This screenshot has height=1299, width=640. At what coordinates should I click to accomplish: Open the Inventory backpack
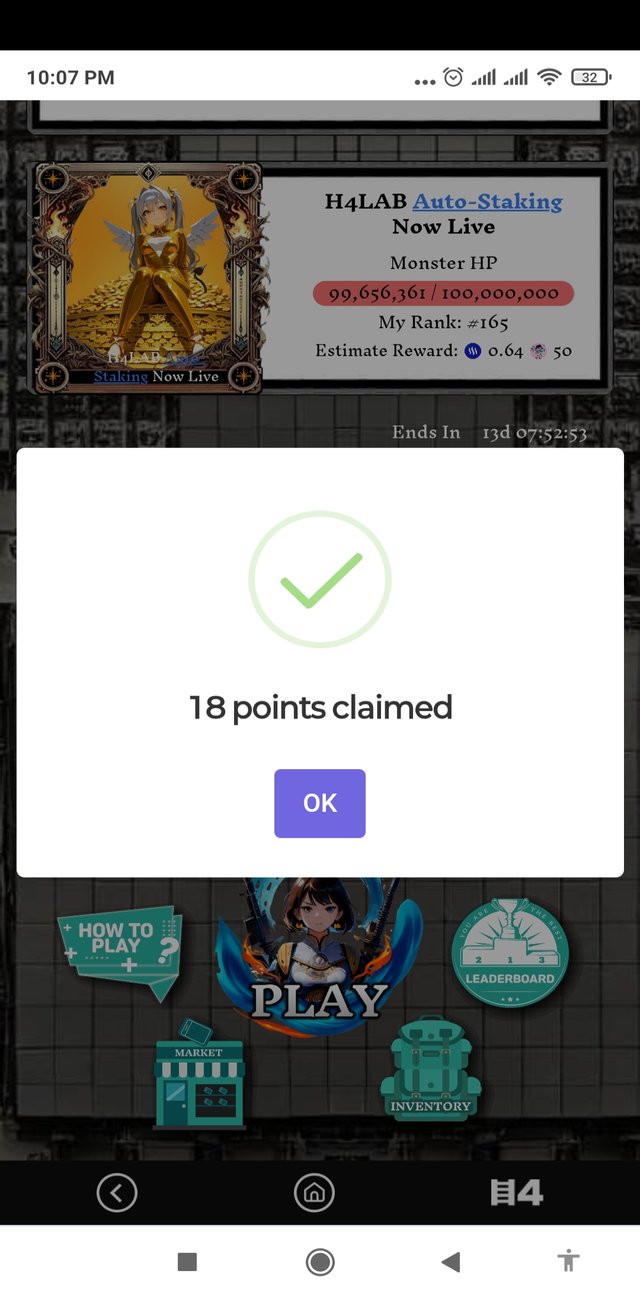click(430, 1070)
